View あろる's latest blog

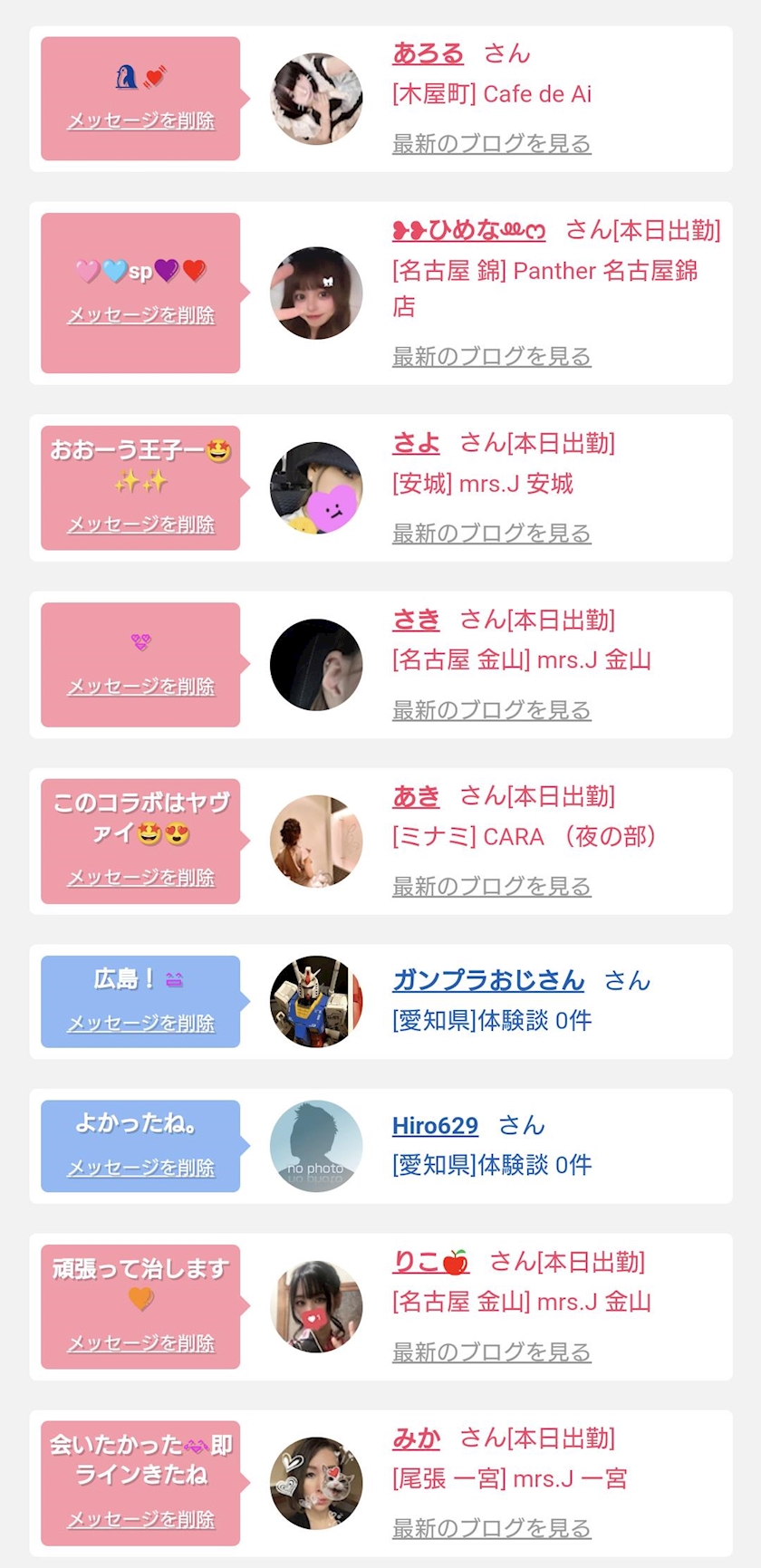491,143
